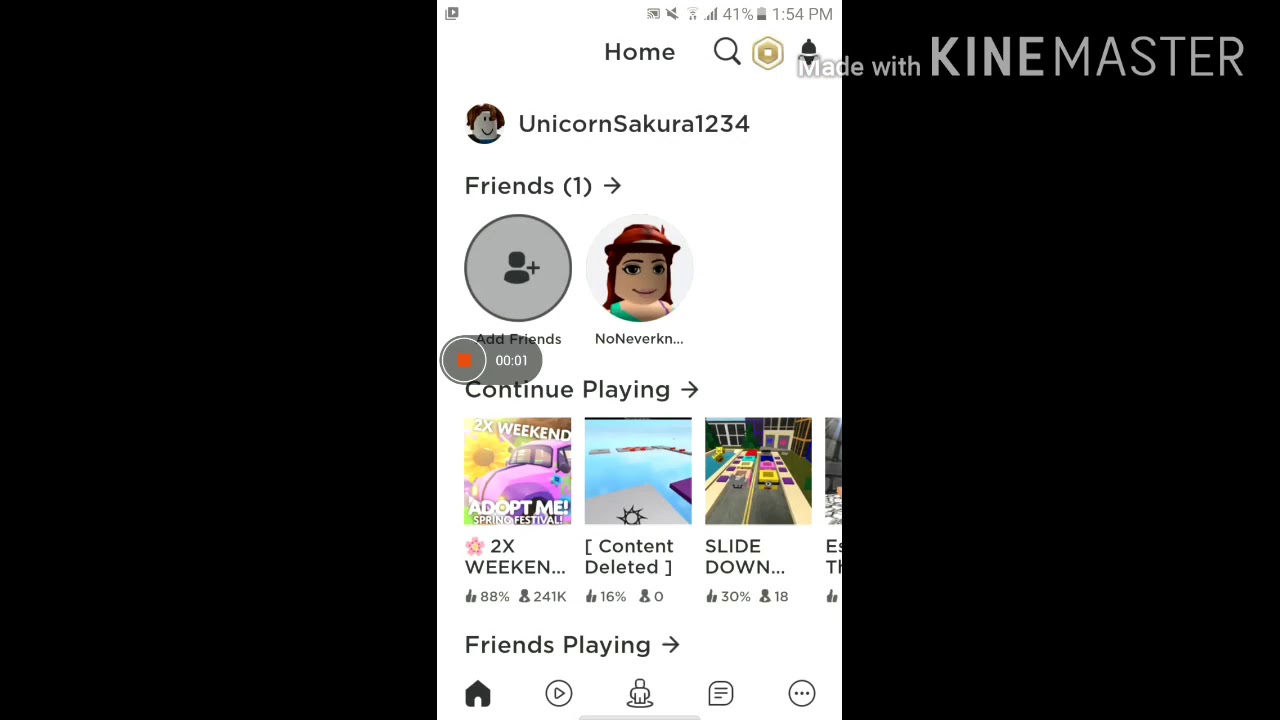Screen dimensions: 1280x720
Task: Open the notifications bell
Action: [808, 52]
